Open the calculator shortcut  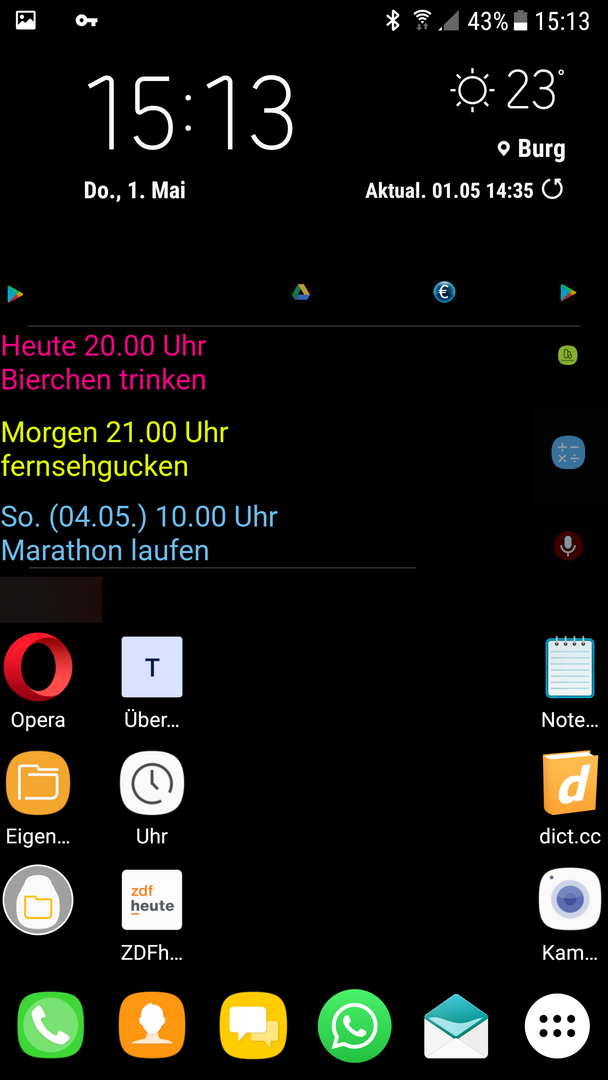(568, 453)
